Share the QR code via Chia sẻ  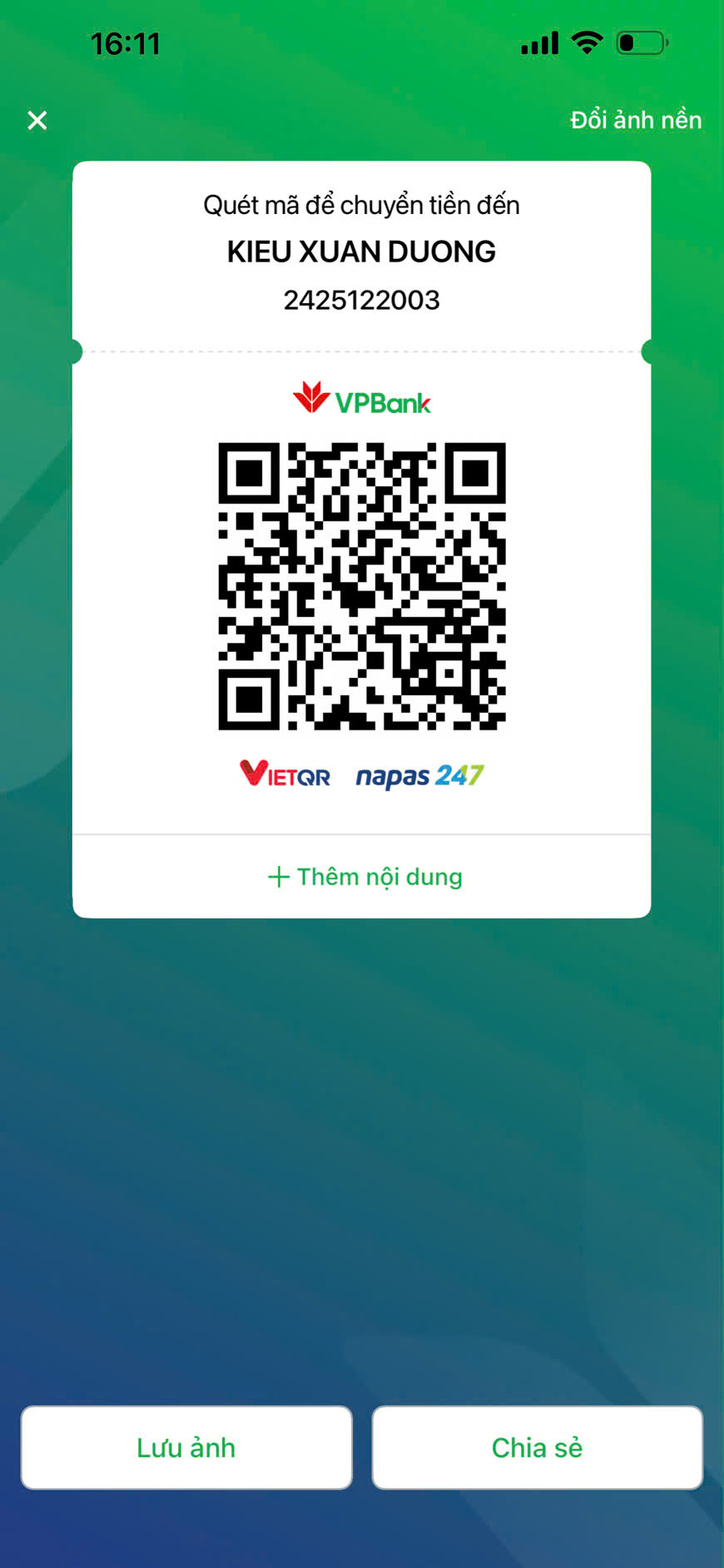[x=537, y=1448]
